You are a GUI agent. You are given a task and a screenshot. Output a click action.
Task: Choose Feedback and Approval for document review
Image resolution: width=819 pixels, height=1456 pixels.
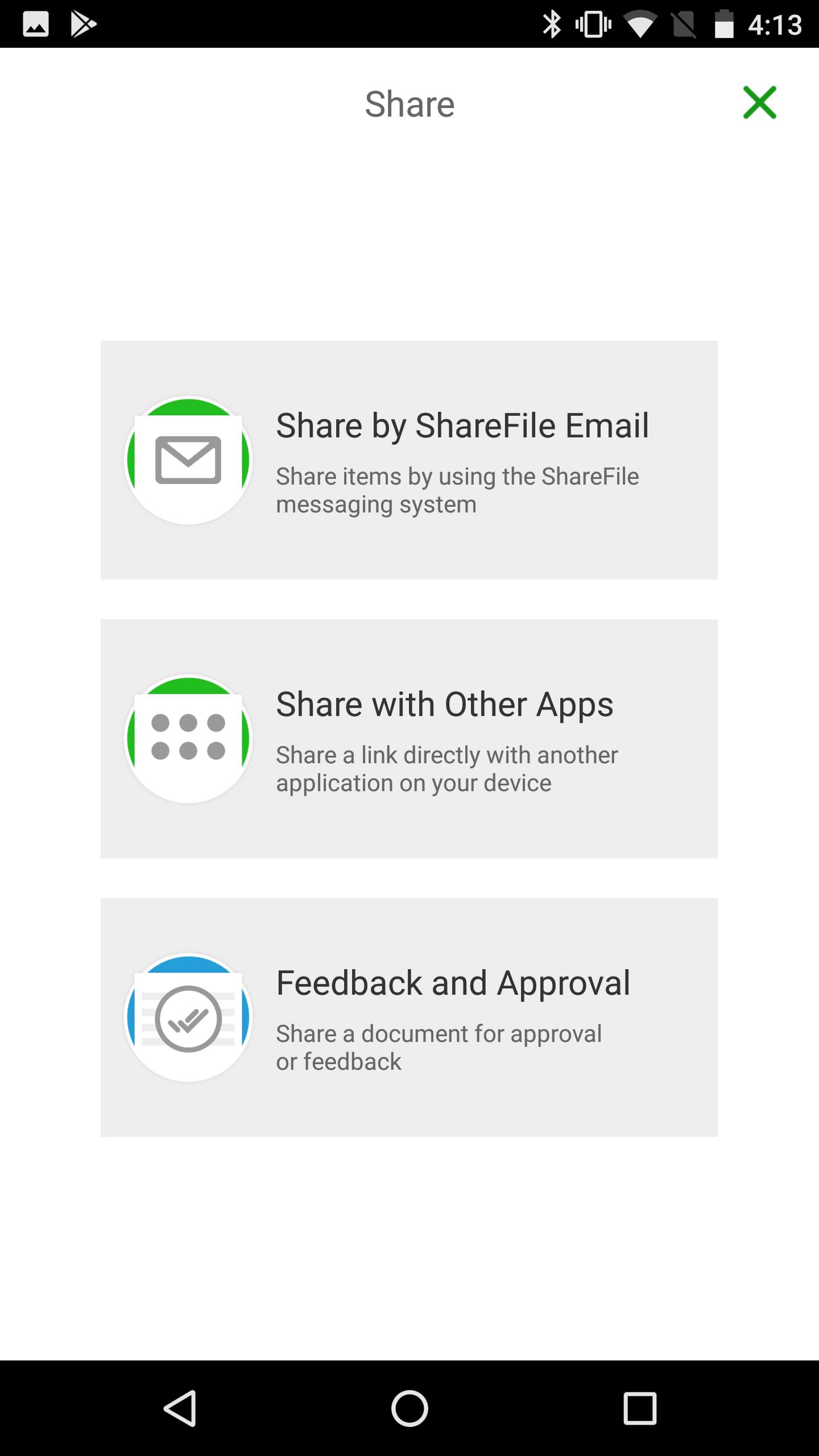point(408,1018)
